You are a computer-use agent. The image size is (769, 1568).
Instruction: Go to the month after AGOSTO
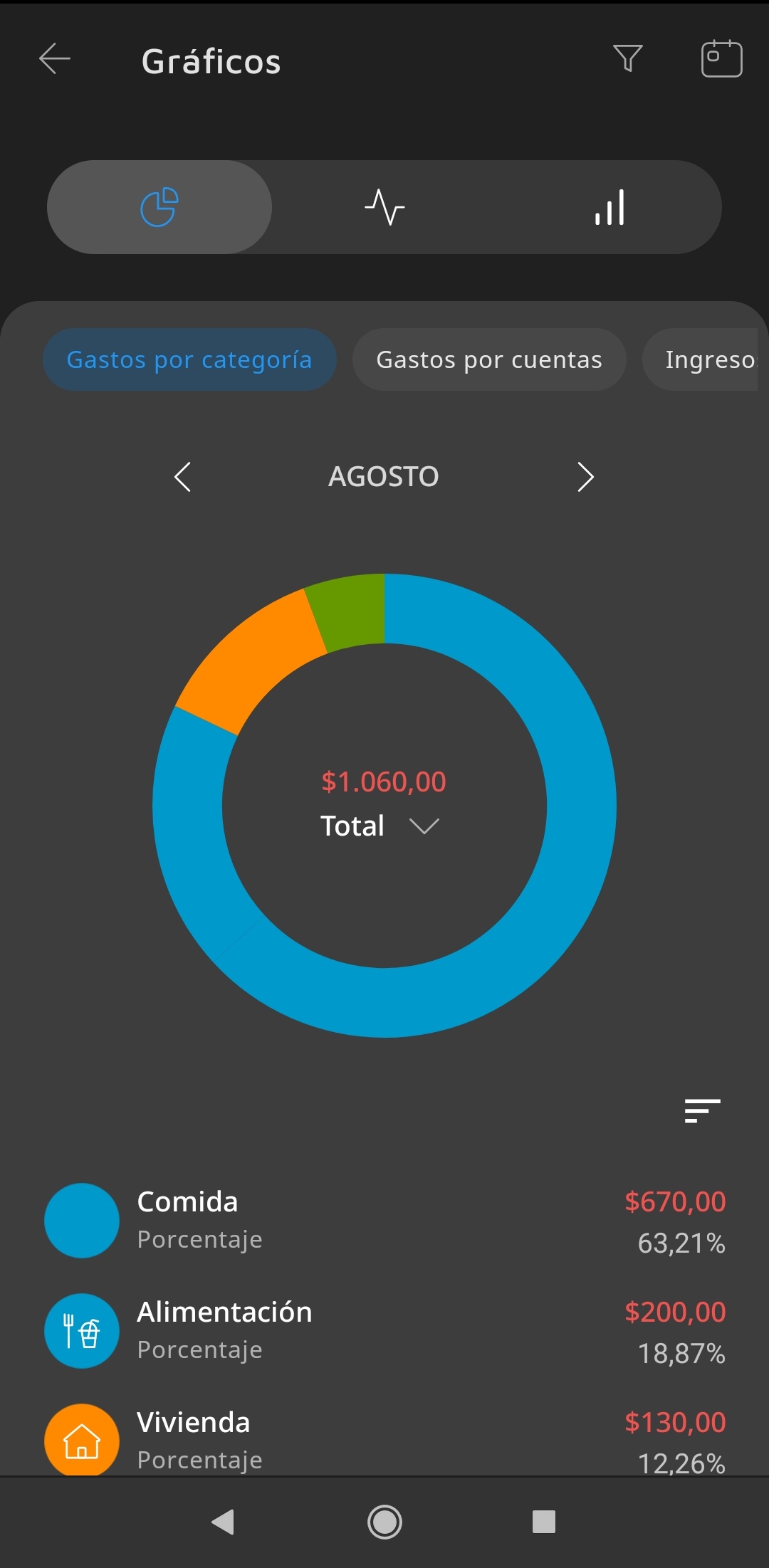[585, 477]
